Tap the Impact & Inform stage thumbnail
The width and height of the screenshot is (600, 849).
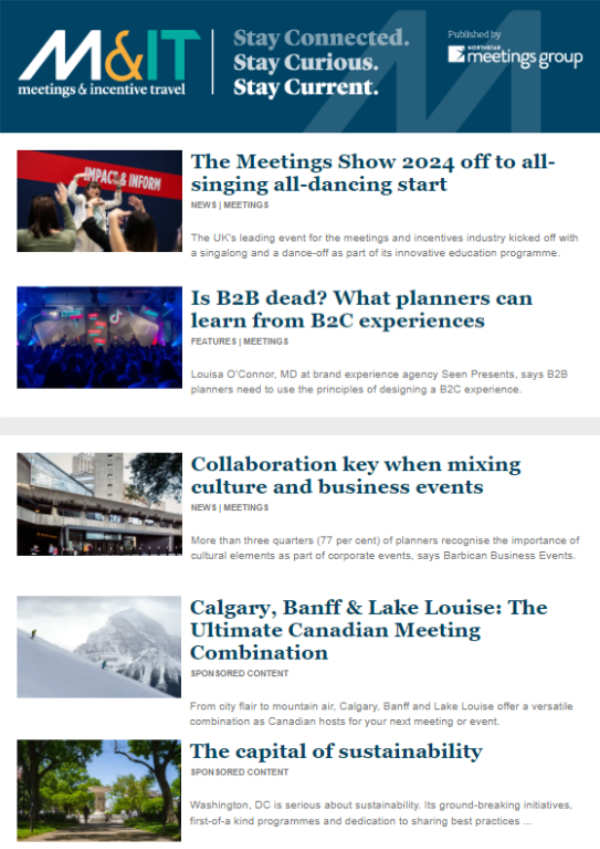pos(99,201)
